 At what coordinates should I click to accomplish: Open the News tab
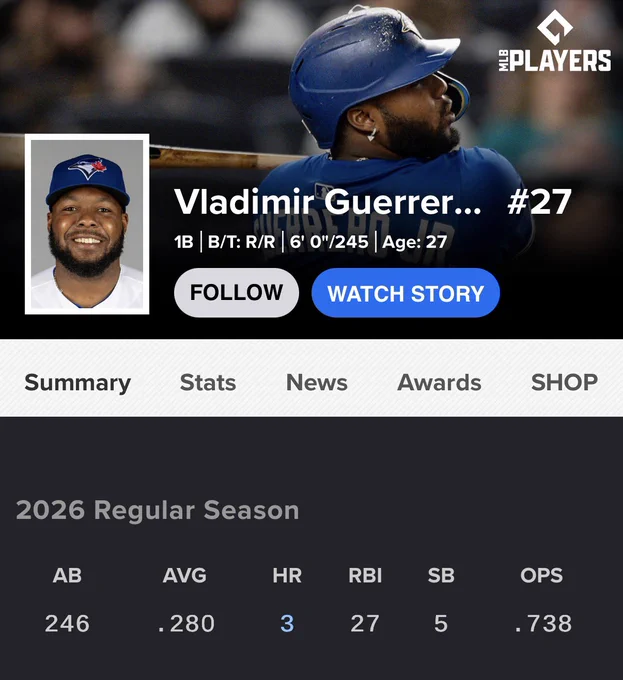pyautogui.click(x=317, y=382)
